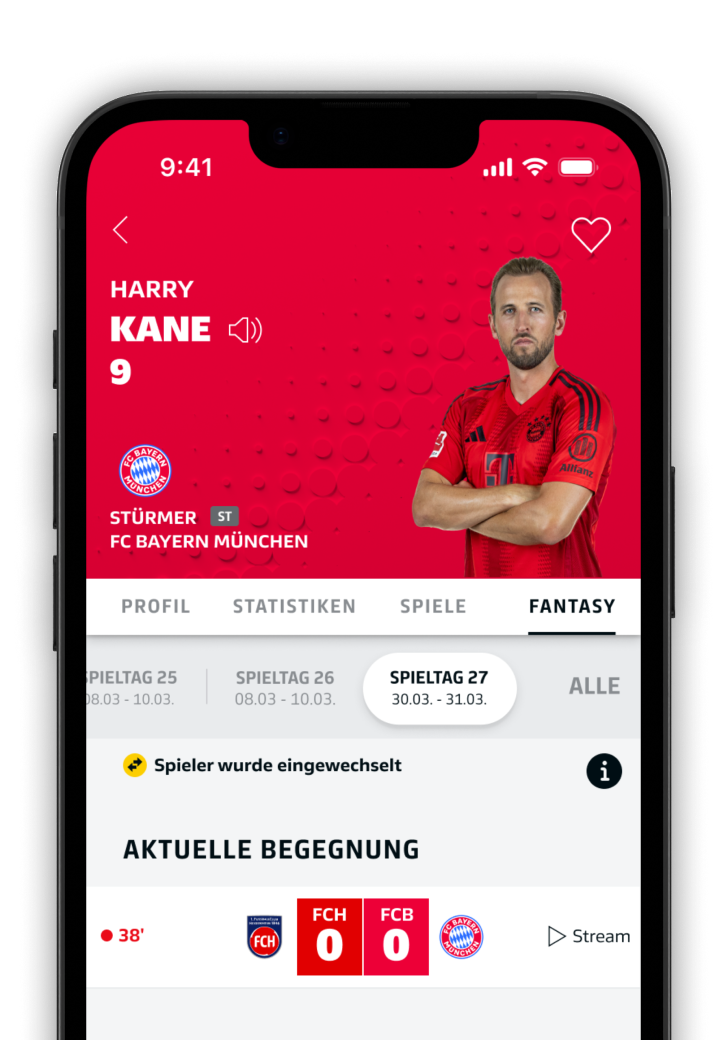Play the Kane name pronunciation audio
The height and width of the screenshot is (1040, 728).
pos(245,330)
